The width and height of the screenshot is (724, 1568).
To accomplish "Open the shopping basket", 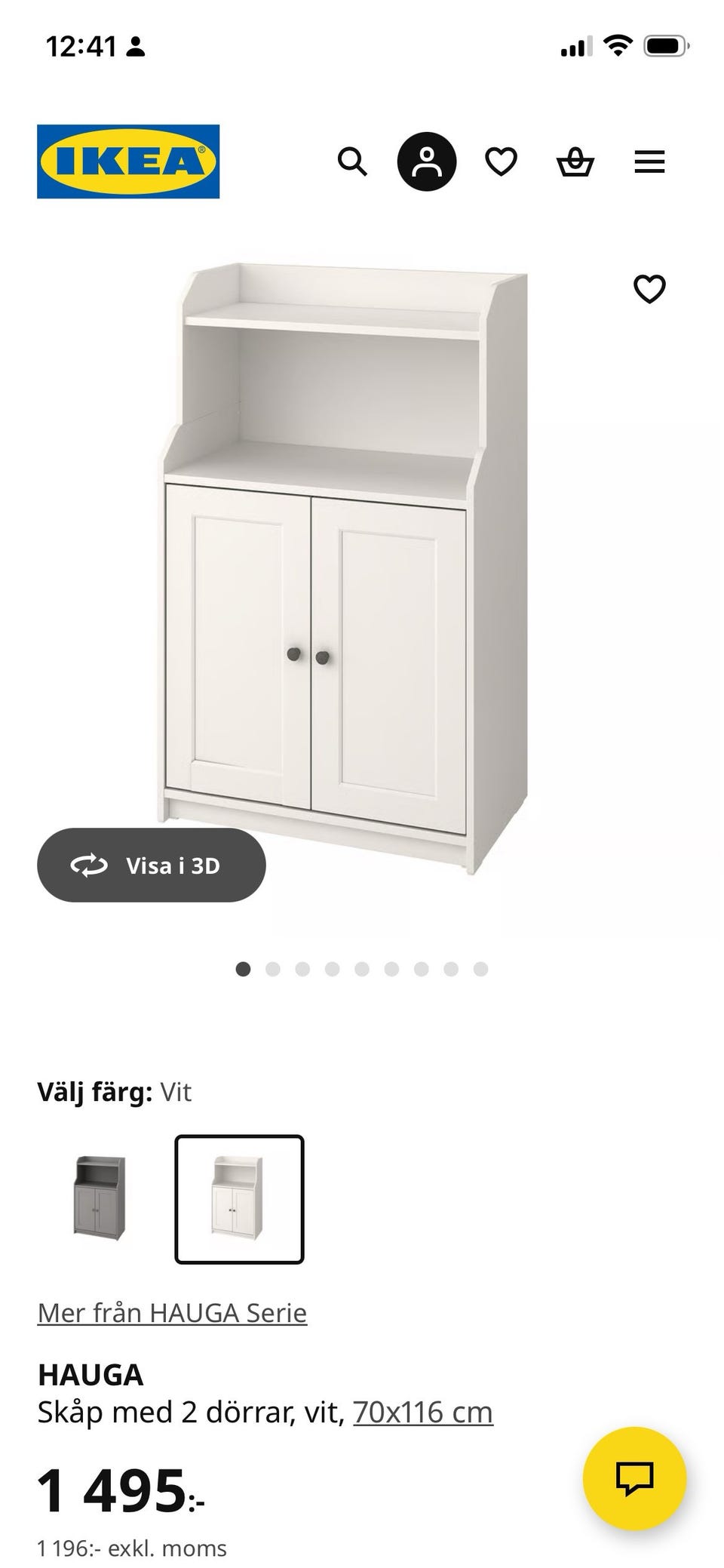I will click(575, 161).
